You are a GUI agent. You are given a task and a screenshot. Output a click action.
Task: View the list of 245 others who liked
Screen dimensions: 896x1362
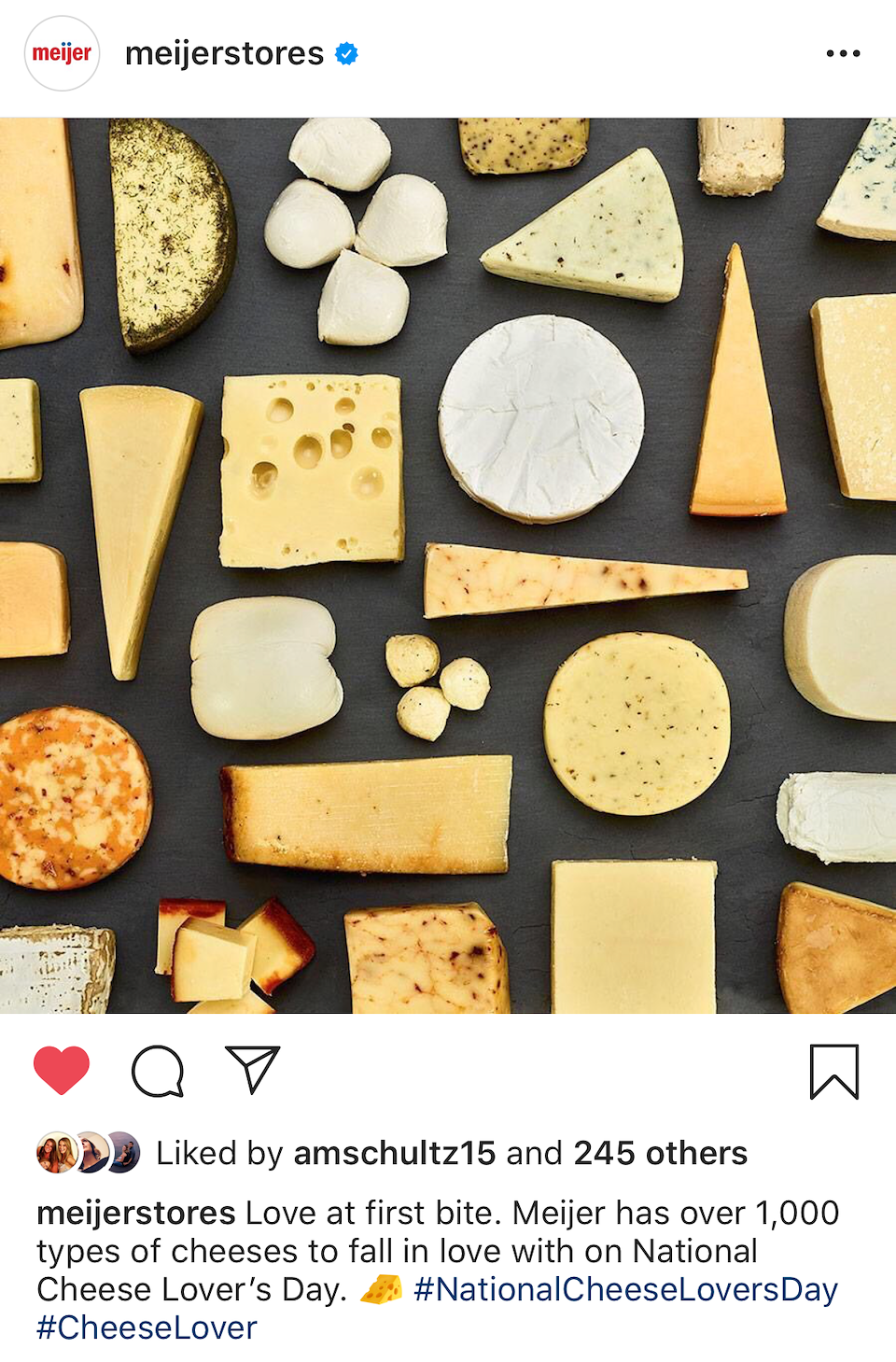(x=660, y=1154)
